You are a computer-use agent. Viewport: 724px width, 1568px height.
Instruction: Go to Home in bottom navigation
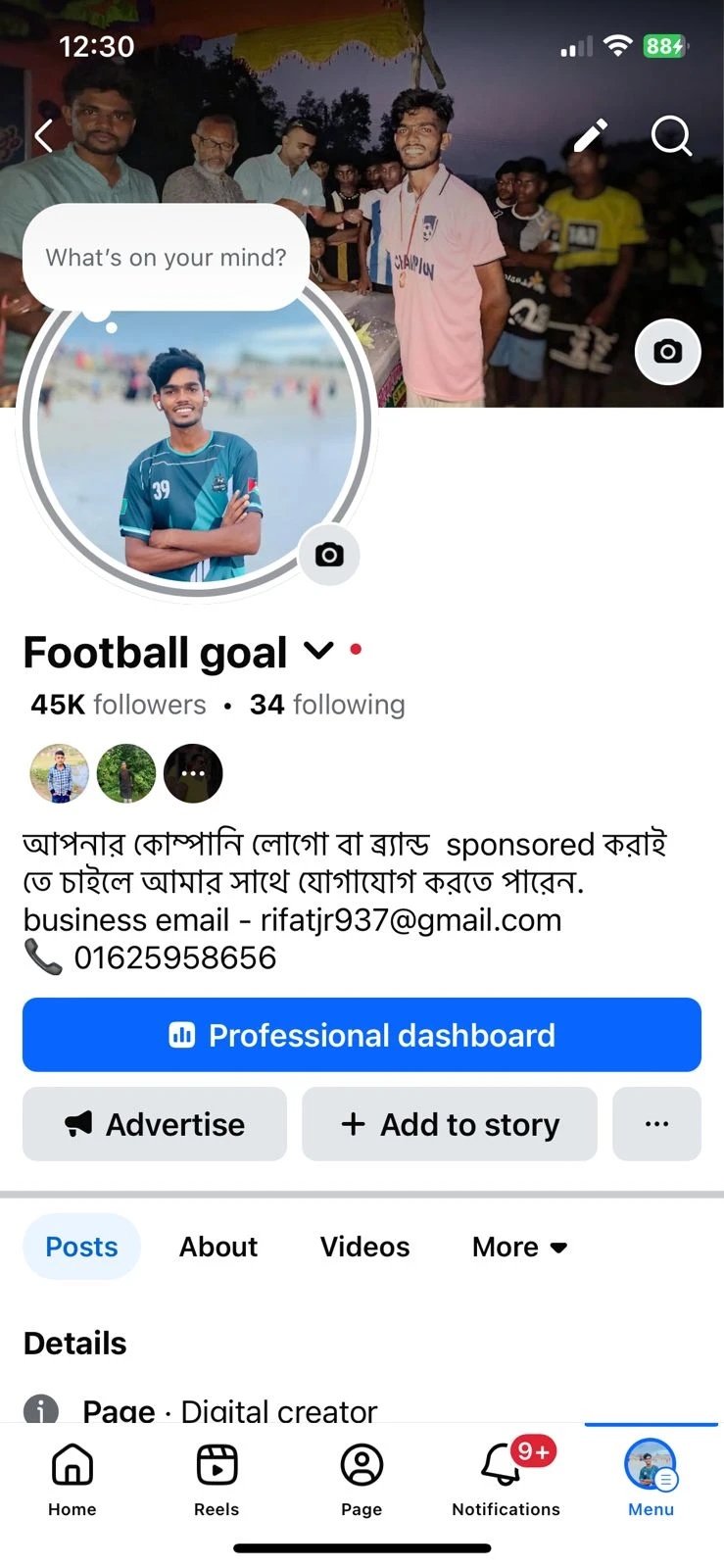pos(72,1478)
